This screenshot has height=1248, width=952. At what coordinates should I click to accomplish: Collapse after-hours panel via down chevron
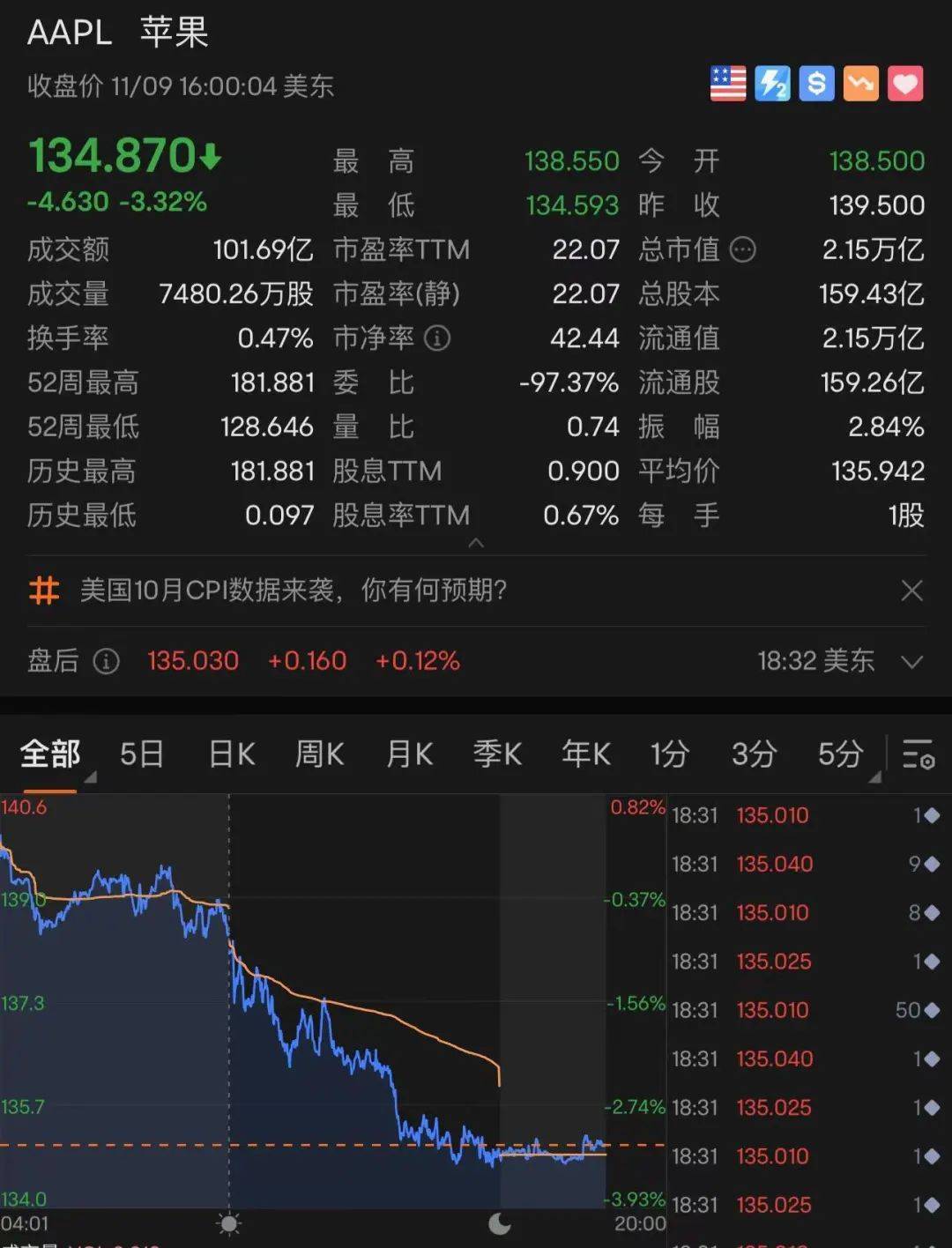coord(912,662)
